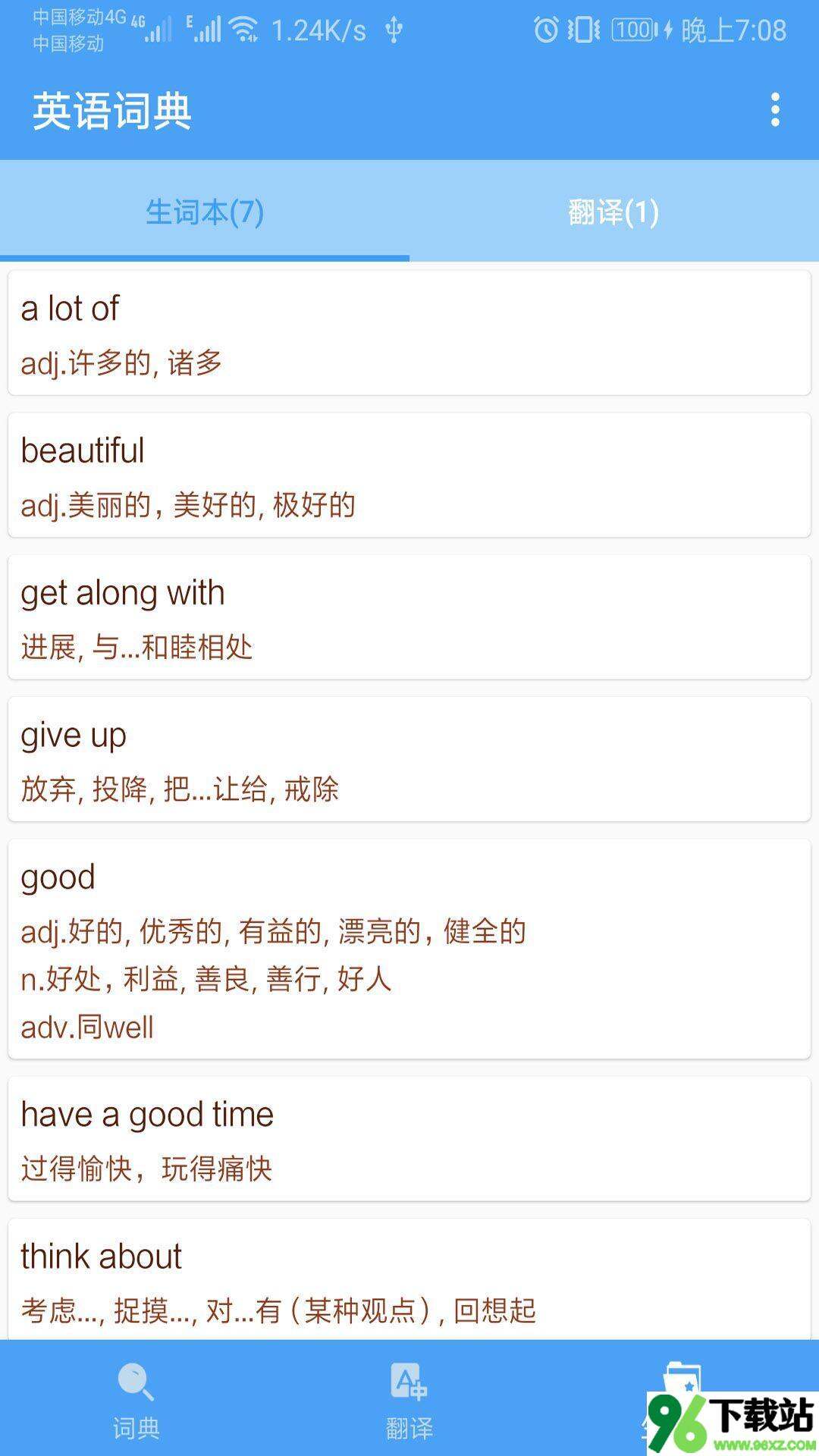This screenshot has height=1456, width=819.
Task: Open 'have a good time' entry
Action: click(x=409, y=1138)
